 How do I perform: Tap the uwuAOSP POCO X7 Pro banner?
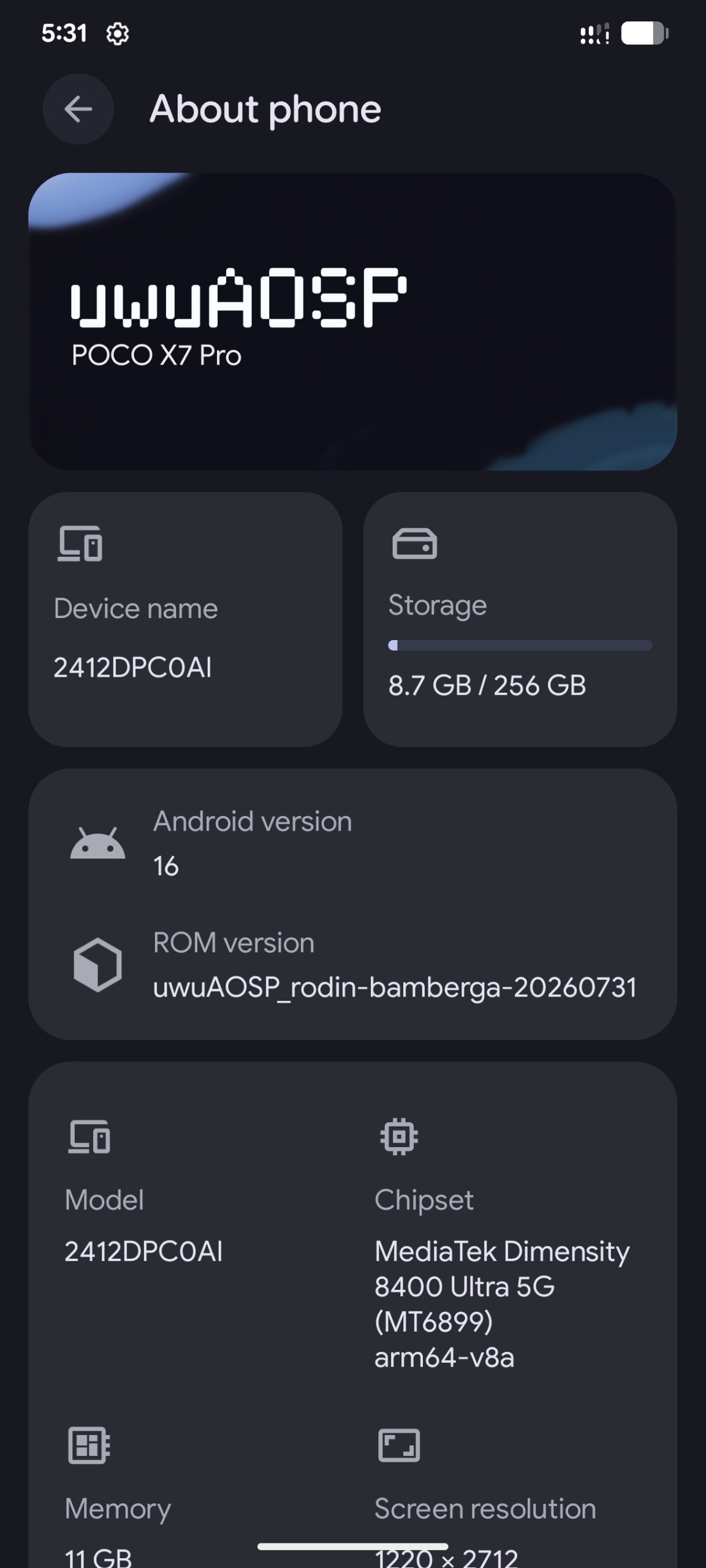(352, 322)
